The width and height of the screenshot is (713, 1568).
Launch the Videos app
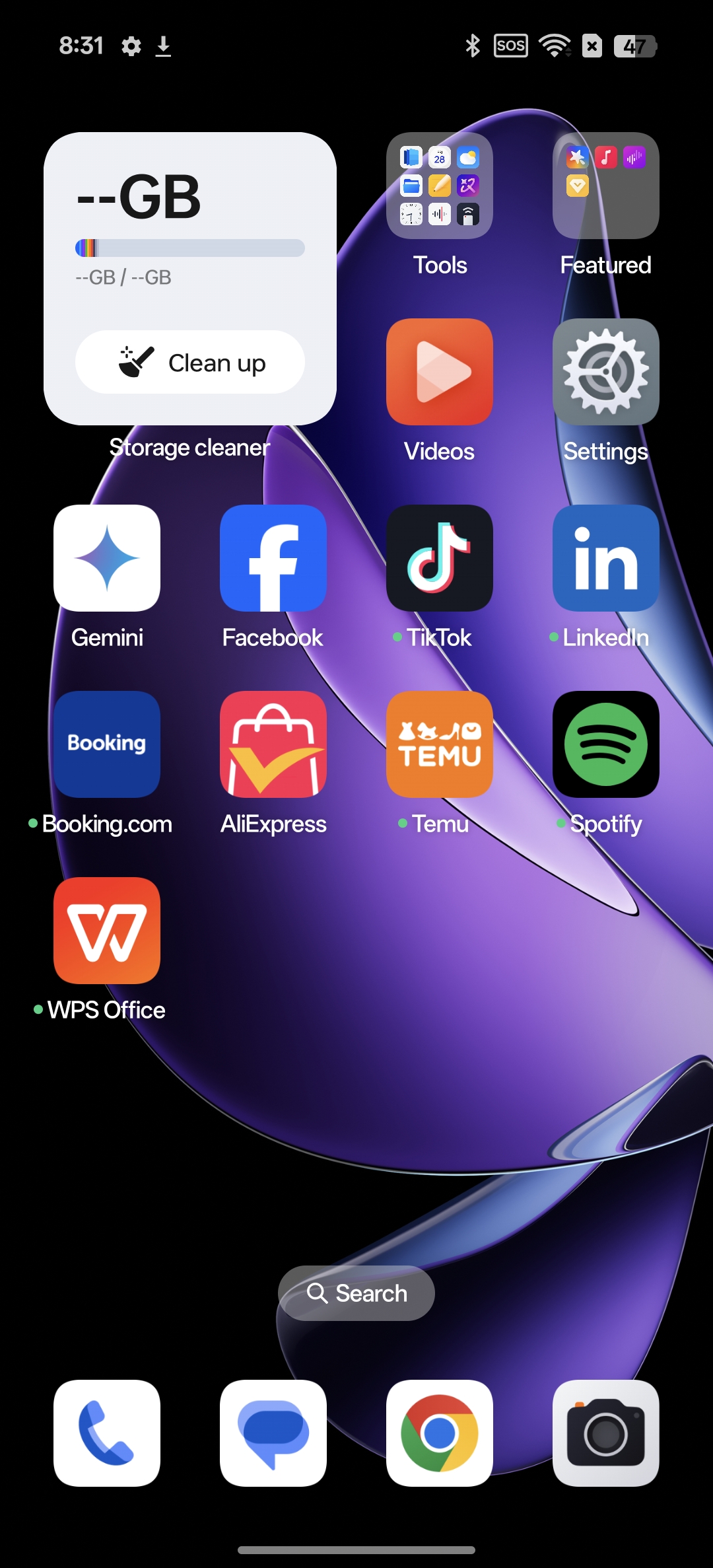pos(440,372)
